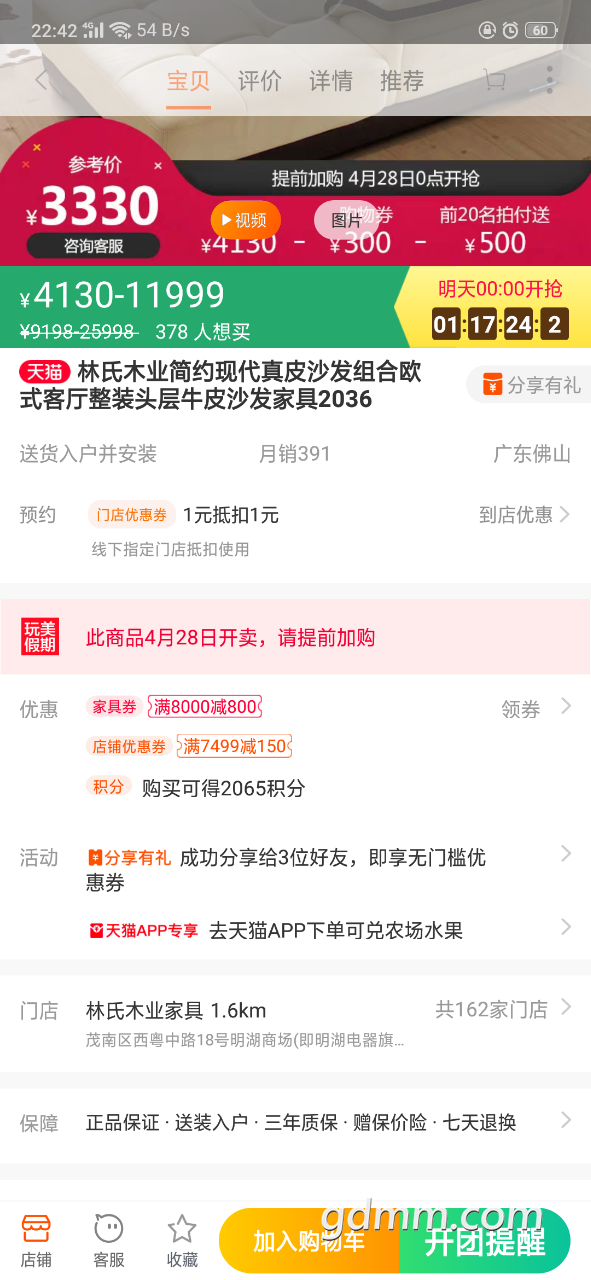The image size is (591, 1280).
Task: Switch to the 评价 tab
Action: [260, 81]
